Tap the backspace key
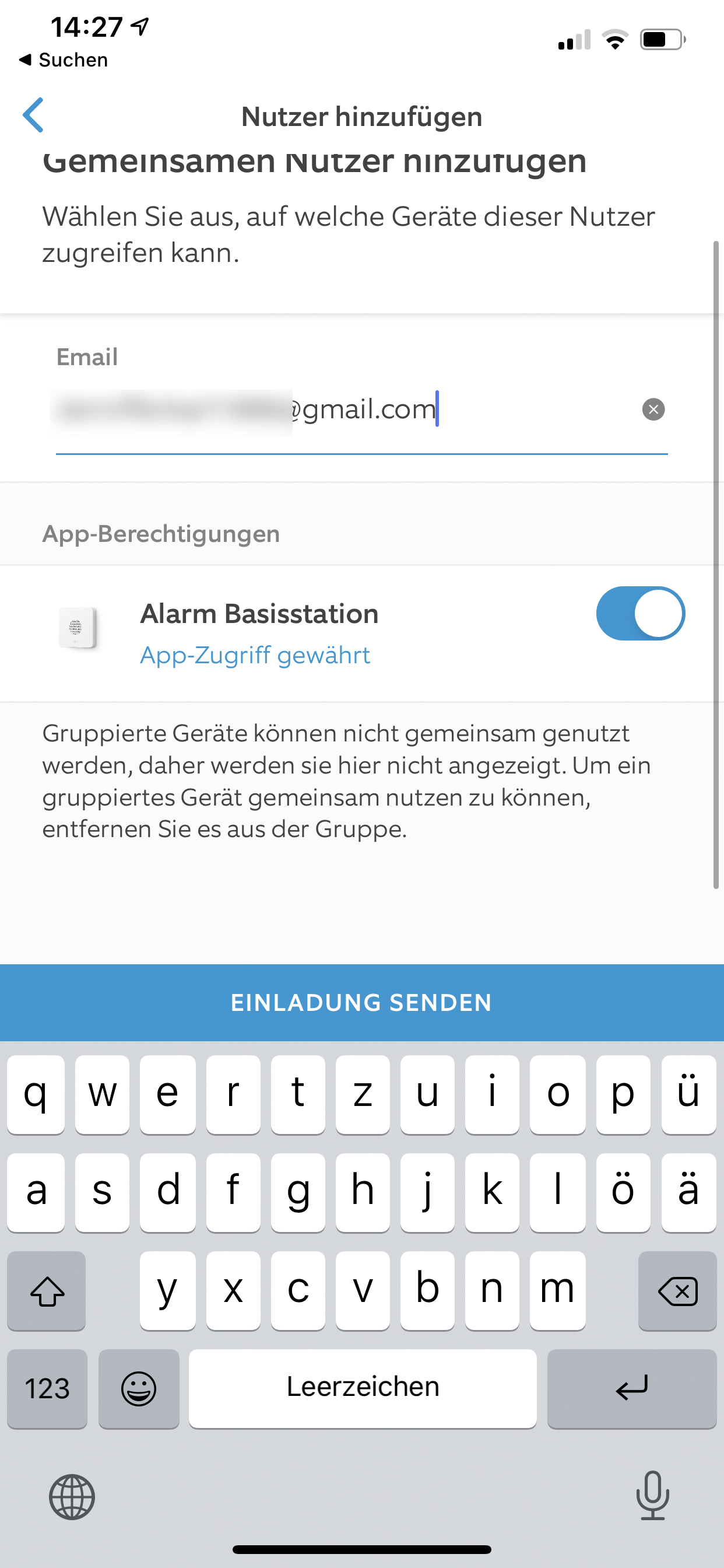The height and width of the screenshot is (1568, 724). click(677, 1290)
